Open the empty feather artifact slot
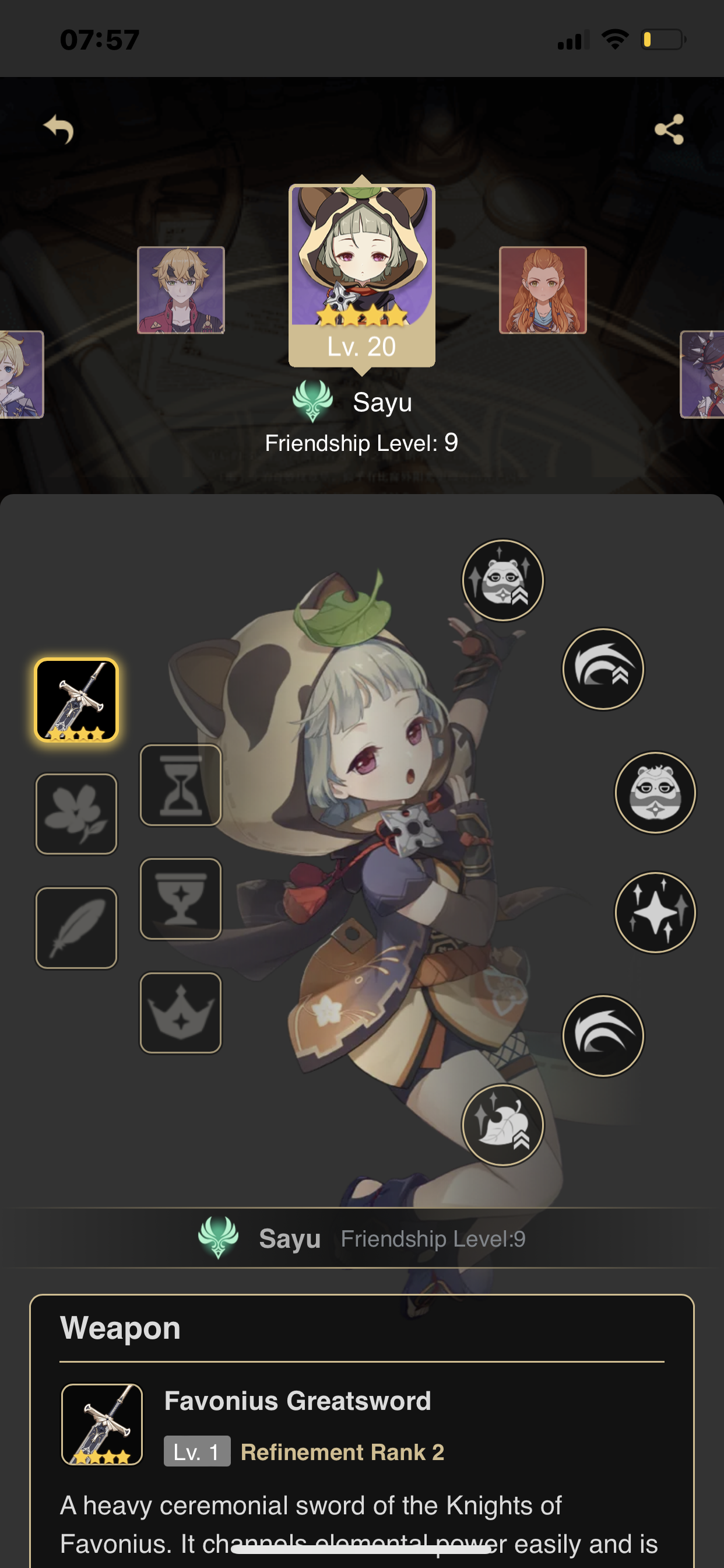The image size is (724, 1568). (77, 928)
